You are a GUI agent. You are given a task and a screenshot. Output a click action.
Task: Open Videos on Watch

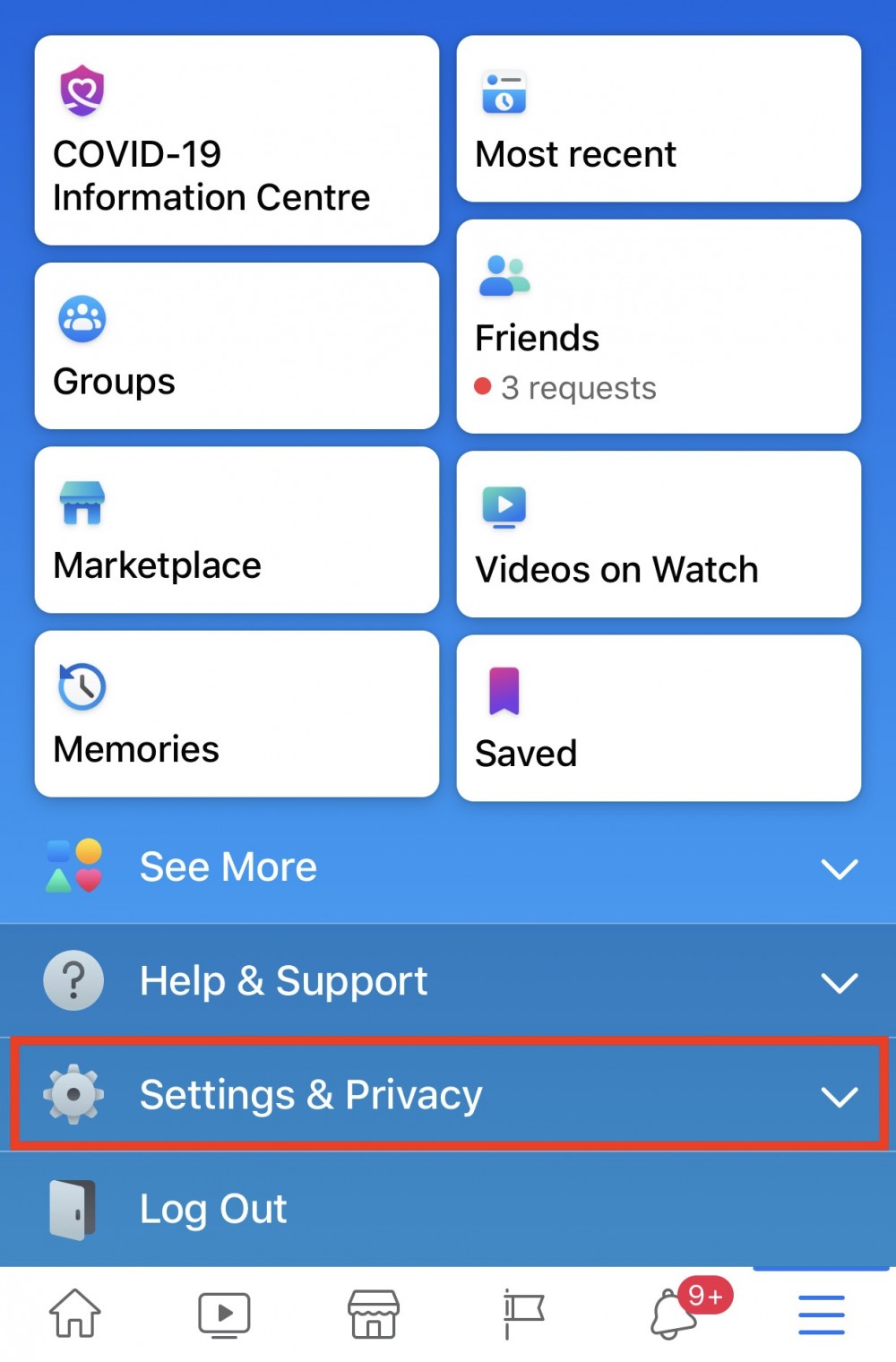659,535
